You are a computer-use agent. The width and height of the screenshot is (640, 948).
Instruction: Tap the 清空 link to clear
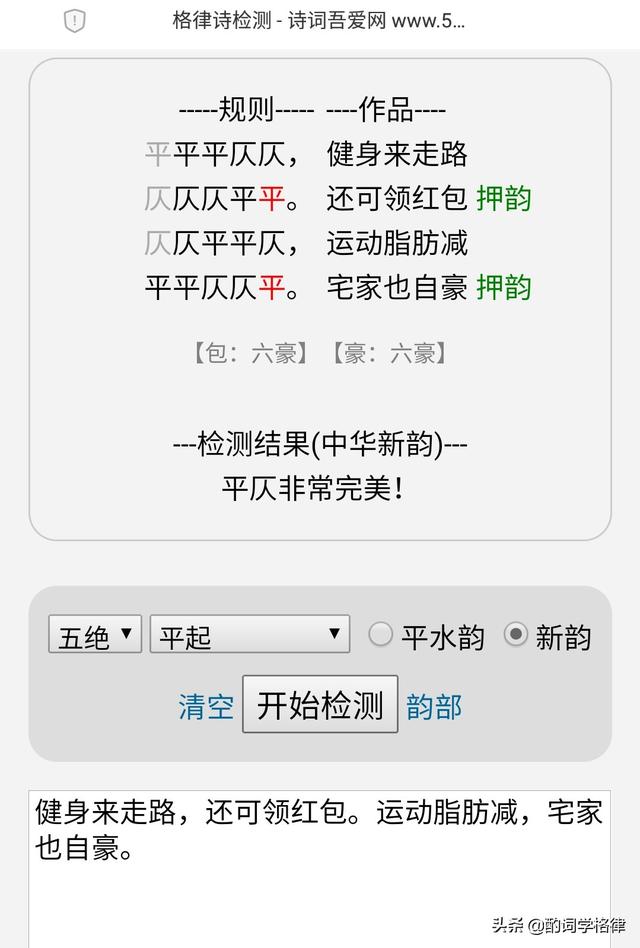click(206, 706)
